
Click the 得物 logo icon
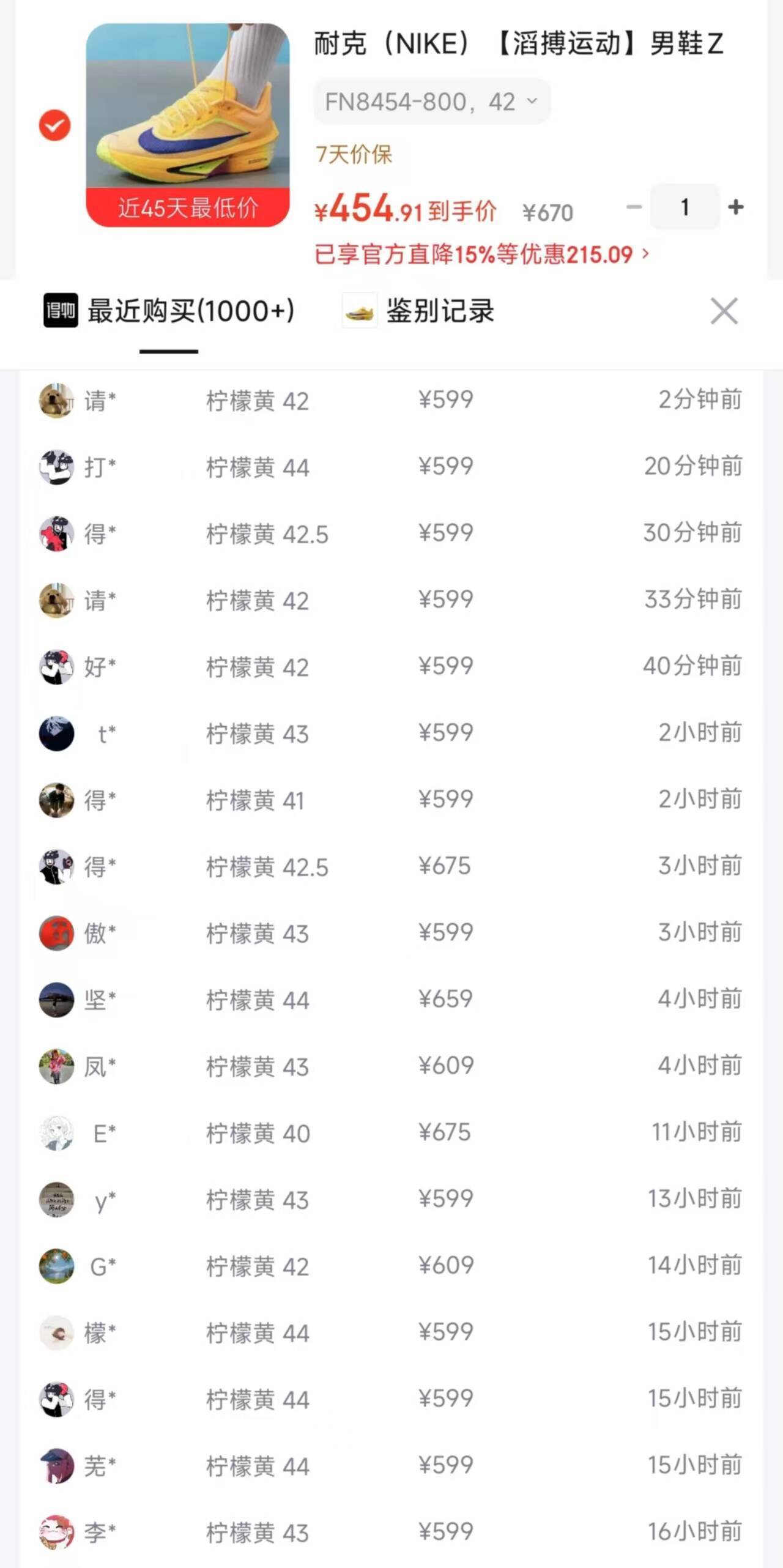point(59,312)
